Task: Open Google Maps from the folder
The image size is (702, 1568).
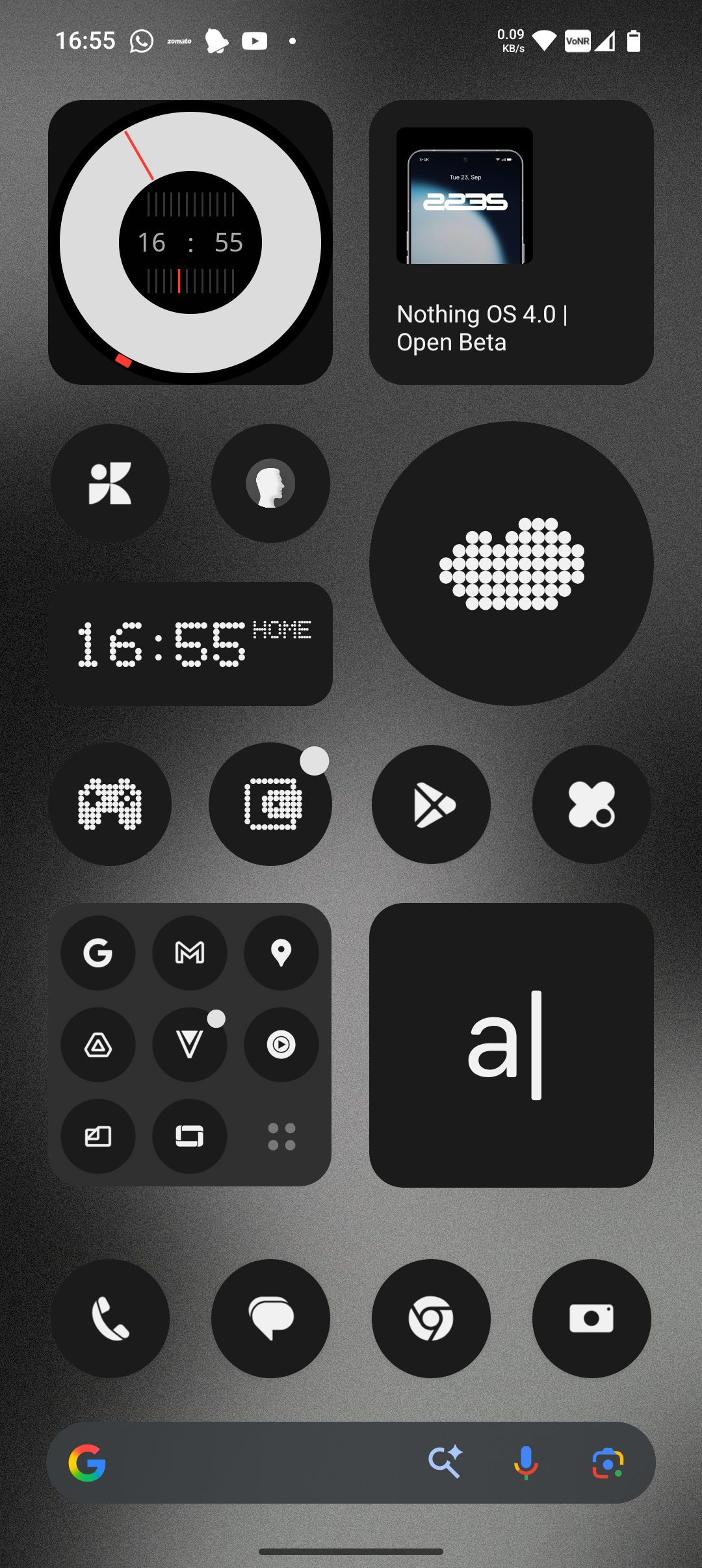Action: click(x=281, y=953)
